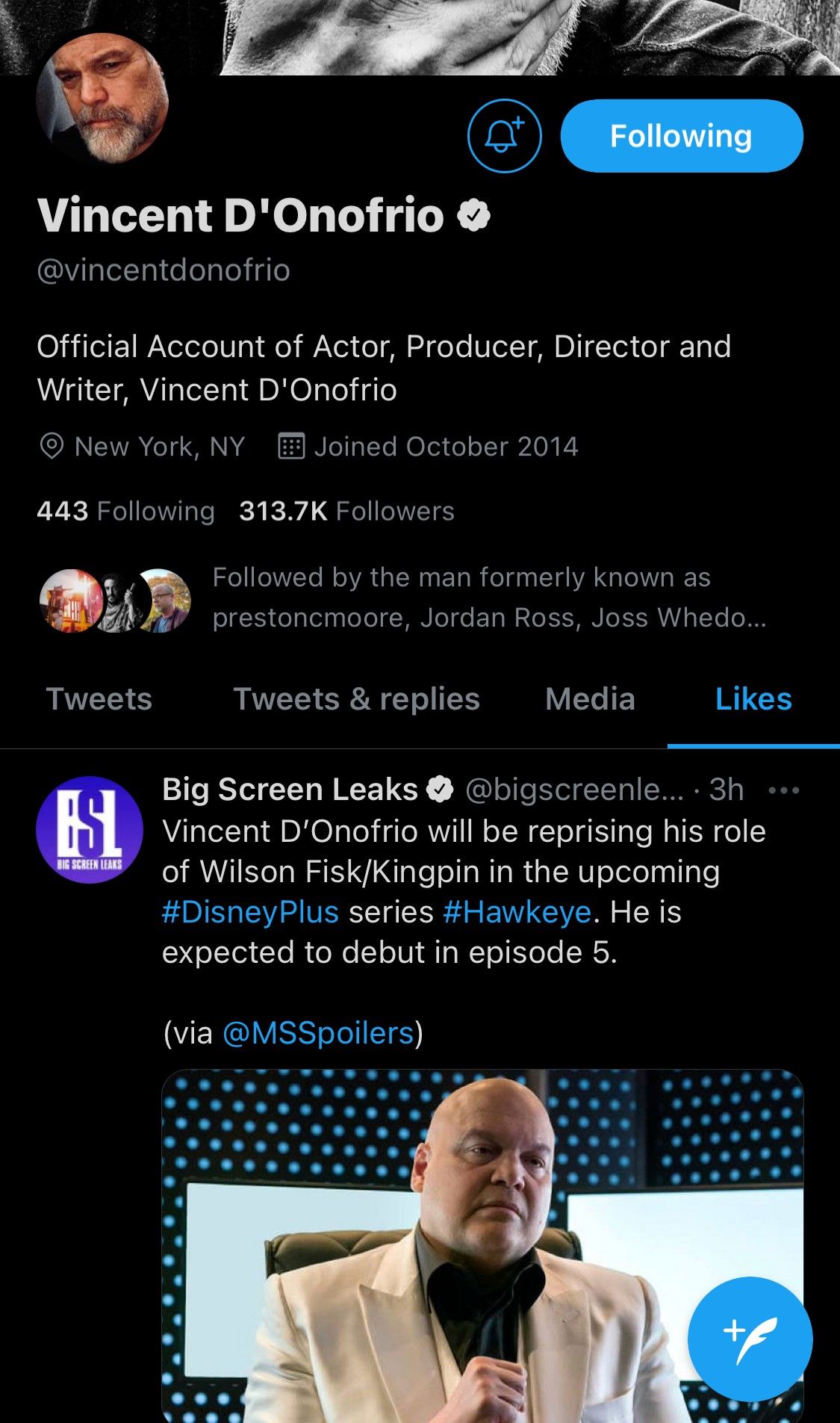Open the tweet's three-dot overflow menu

(783, 790)
